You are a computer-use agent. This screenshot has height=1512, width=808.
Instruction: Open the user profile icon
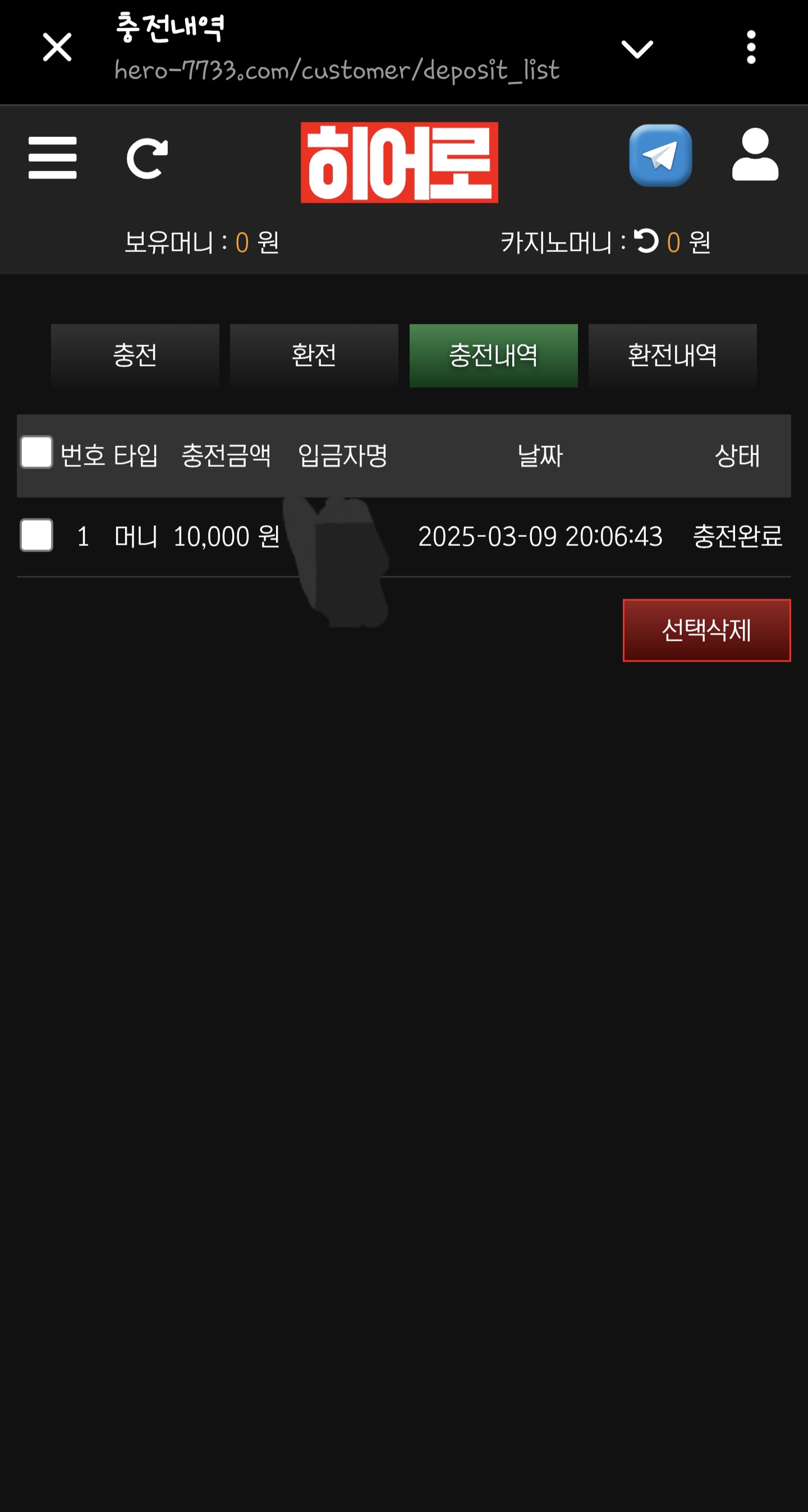tap(755, 155)
